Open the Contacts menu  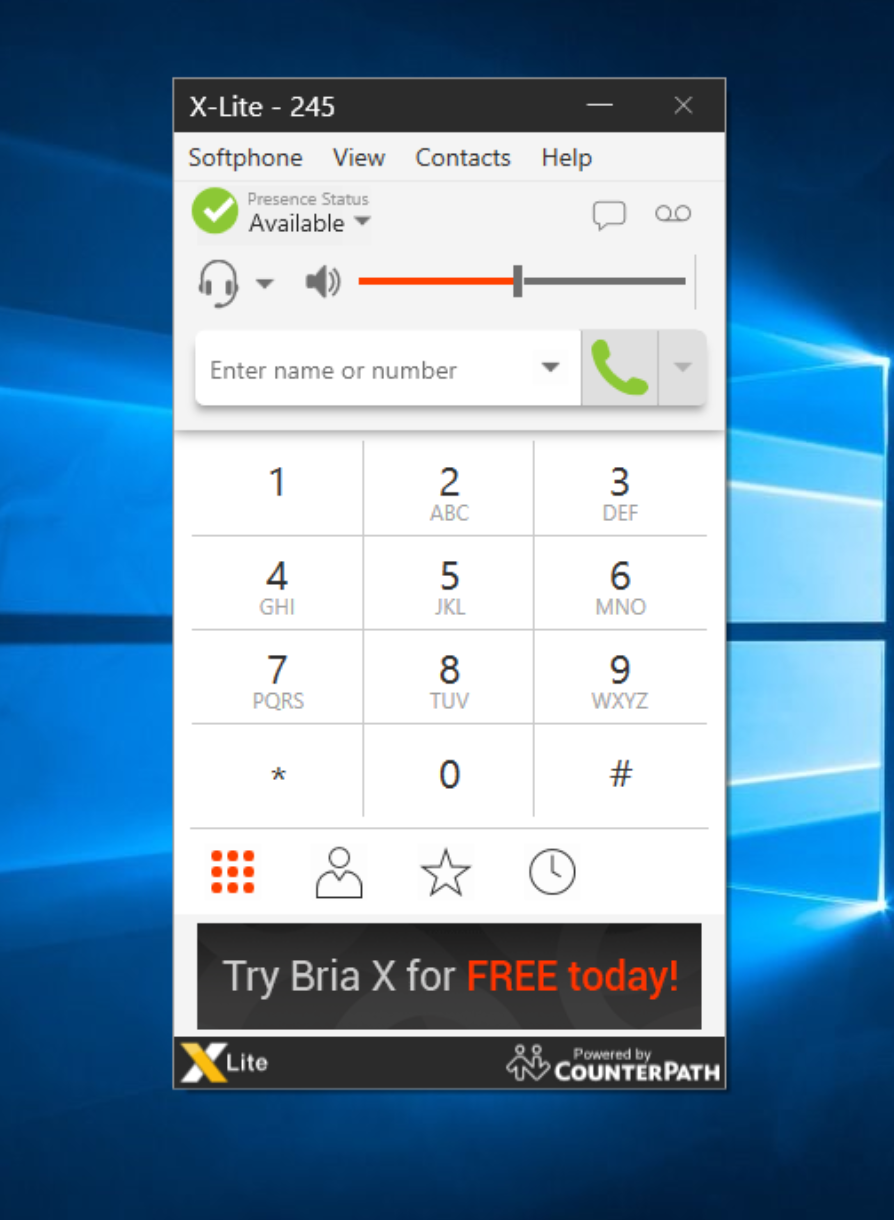[x=463, y=158]
